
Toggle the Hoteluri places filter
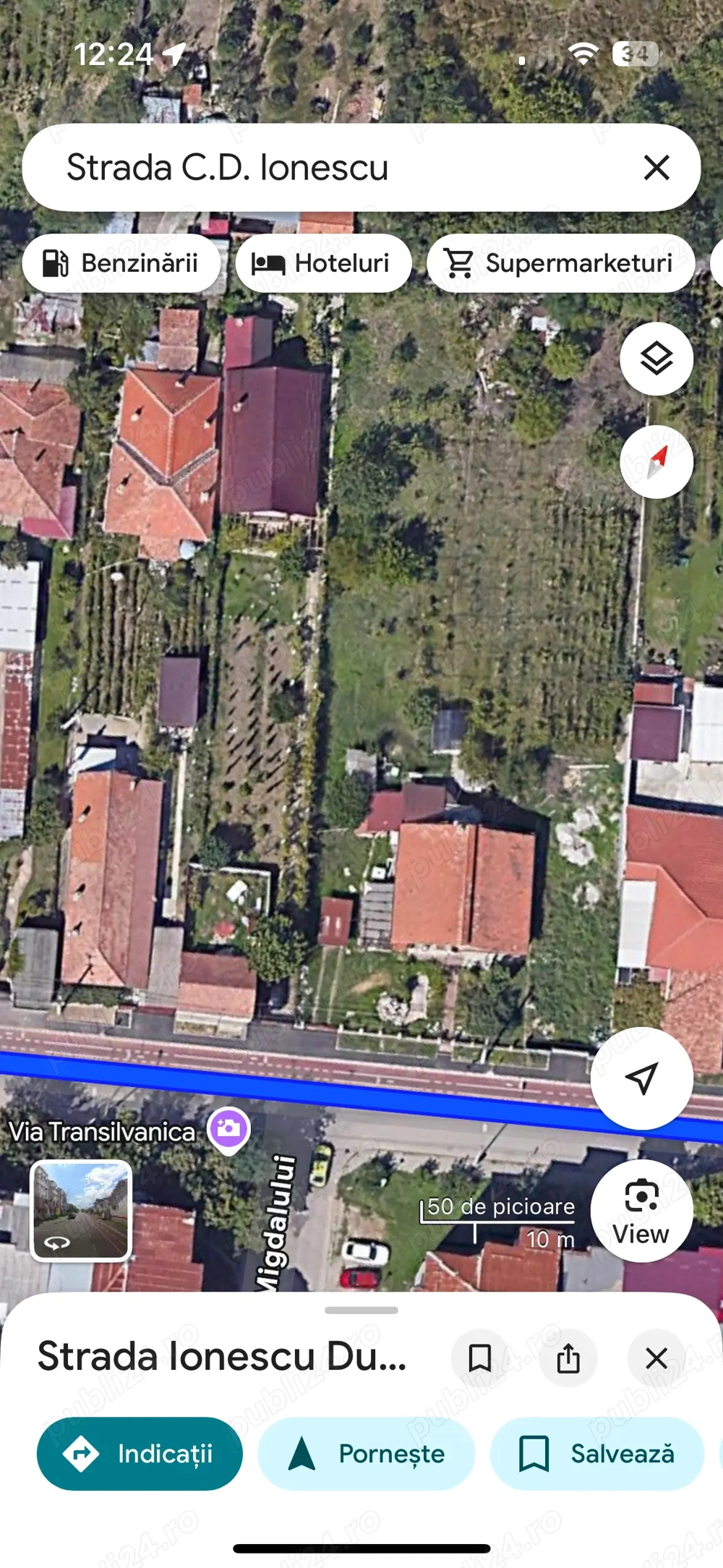coord(323,263)
